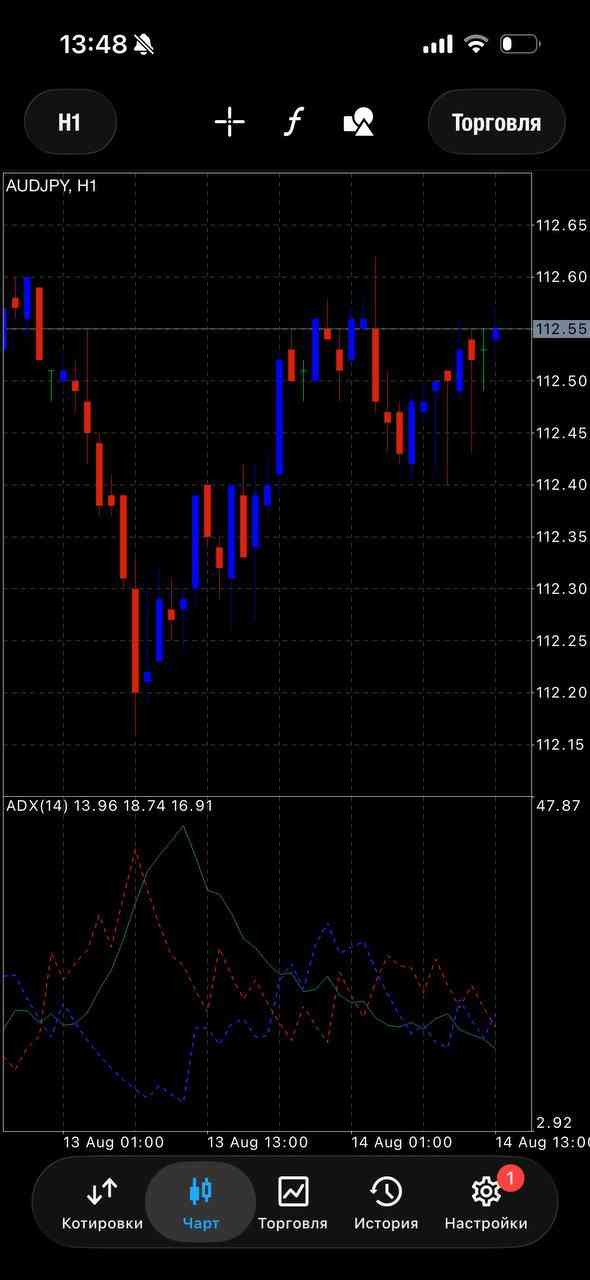
Task: Activate the crosshair tool
Action: coord(230,122)
